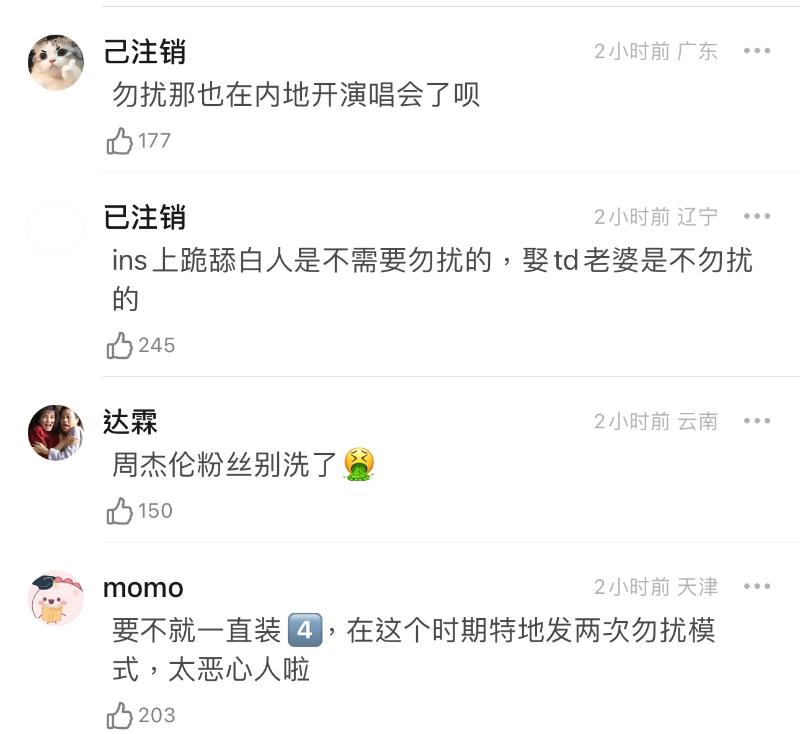Like 达霖's comment
The image size is (800, 734).
click(120, 511)
